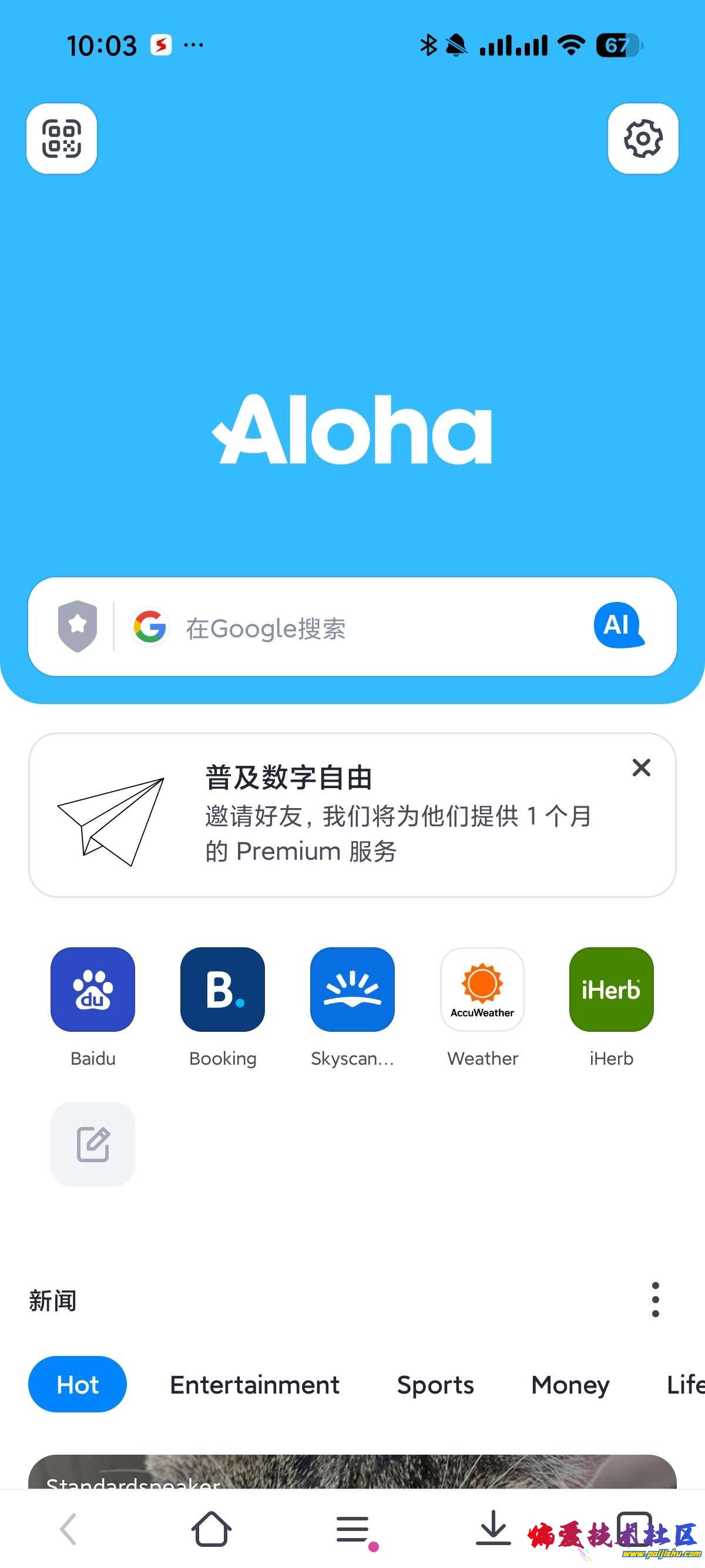
Task: Switch to the Money news tab
Action: click(x=570, y=1384)
